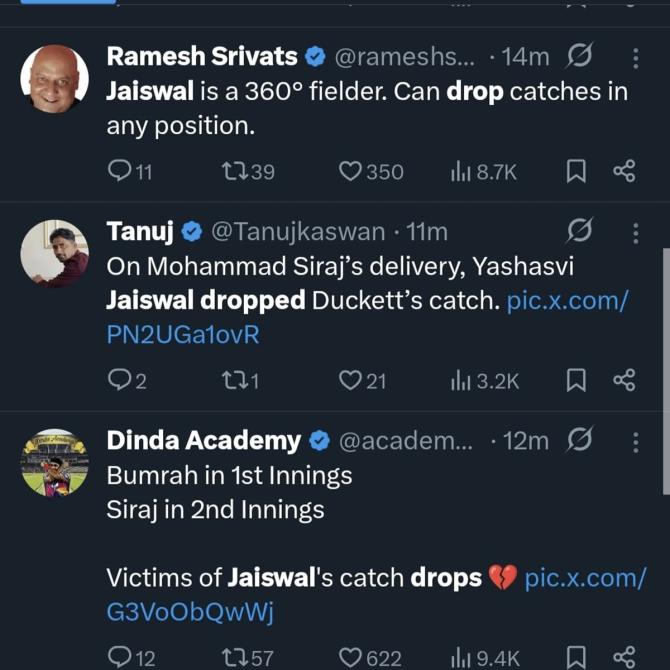Viewport: 670px width, 670px height.
Task: Share Tanuj's tweet
Action: (624, 380)
